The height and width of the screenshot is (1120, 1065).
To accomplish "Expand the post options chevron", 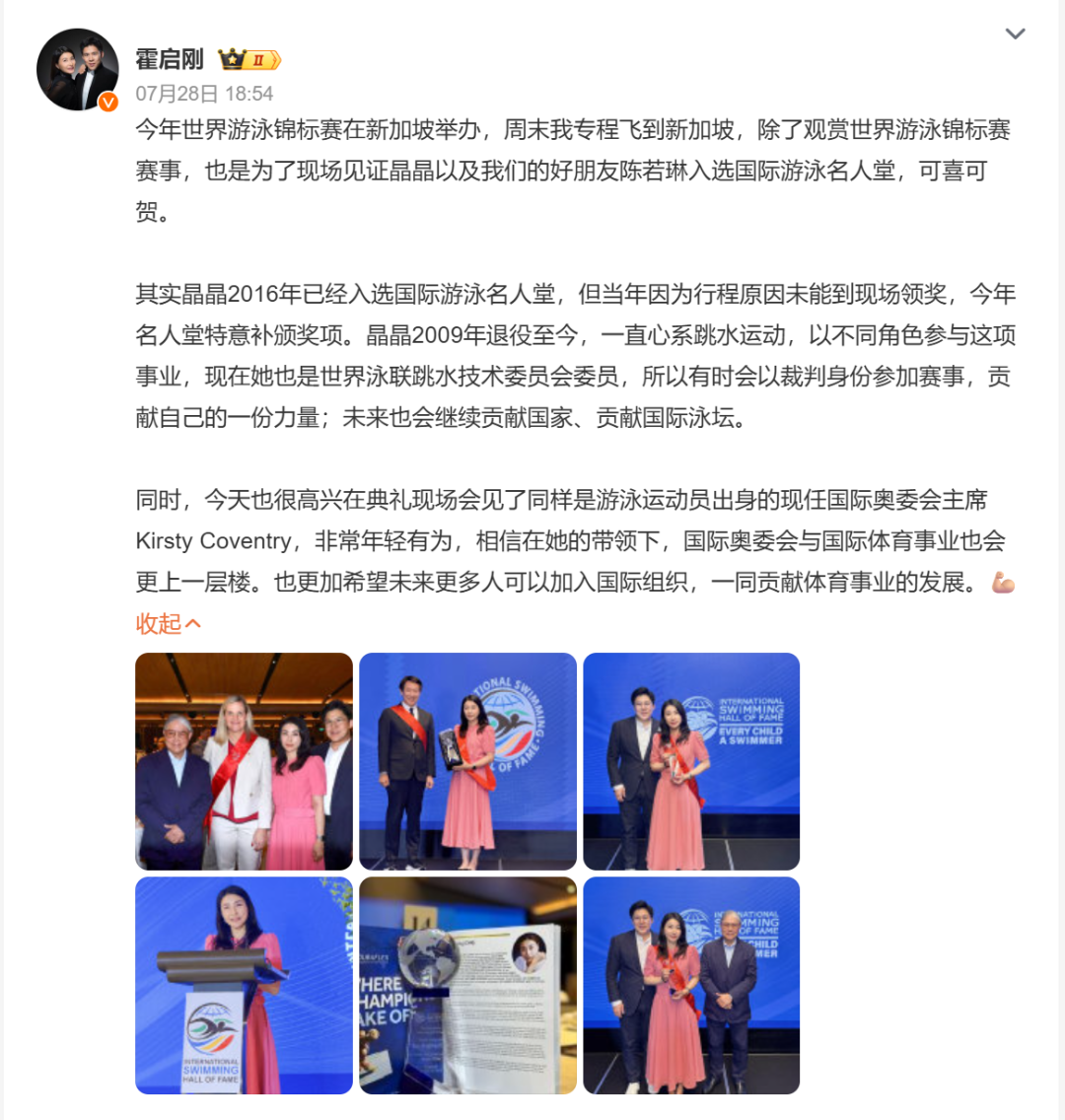I will tap(1015, 35).
